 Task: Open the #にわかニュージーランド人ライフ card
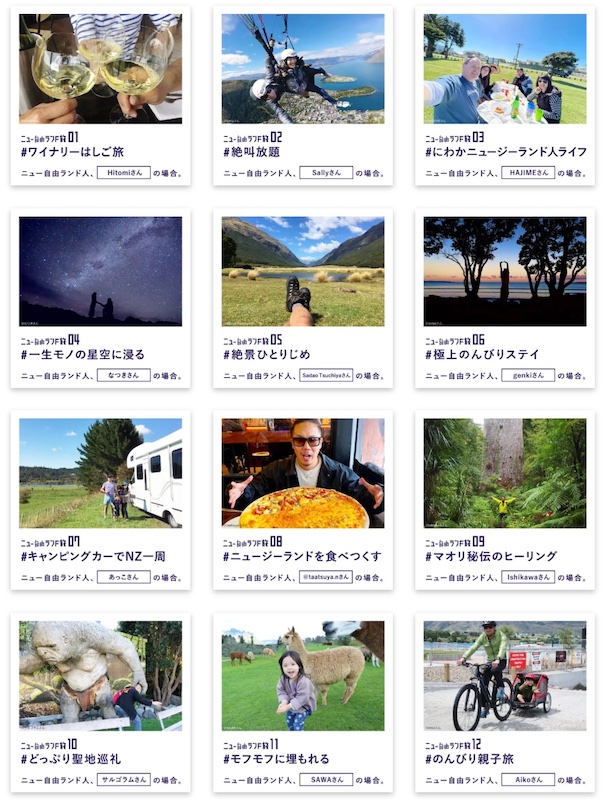[x=504, y=95]
